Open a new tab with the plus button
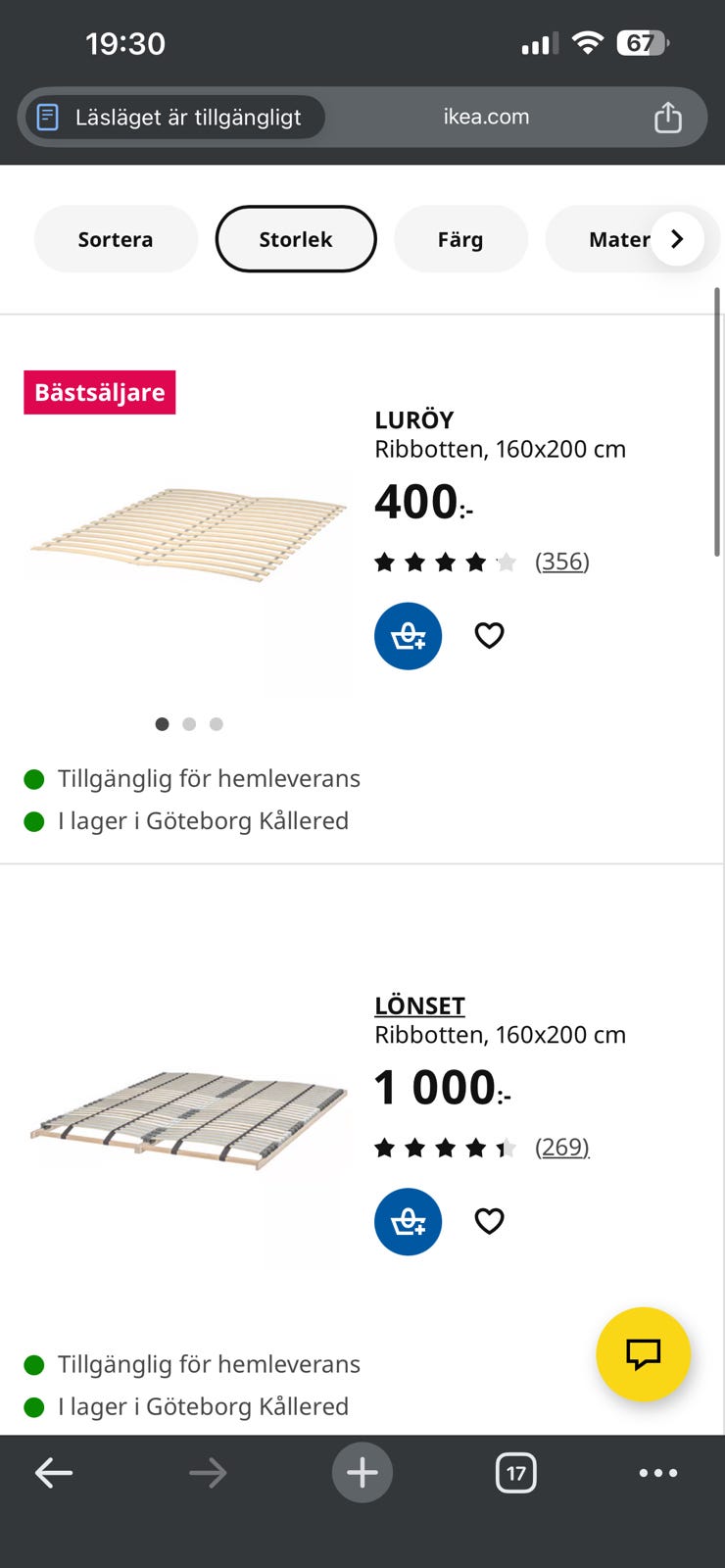 [362, 1472]
